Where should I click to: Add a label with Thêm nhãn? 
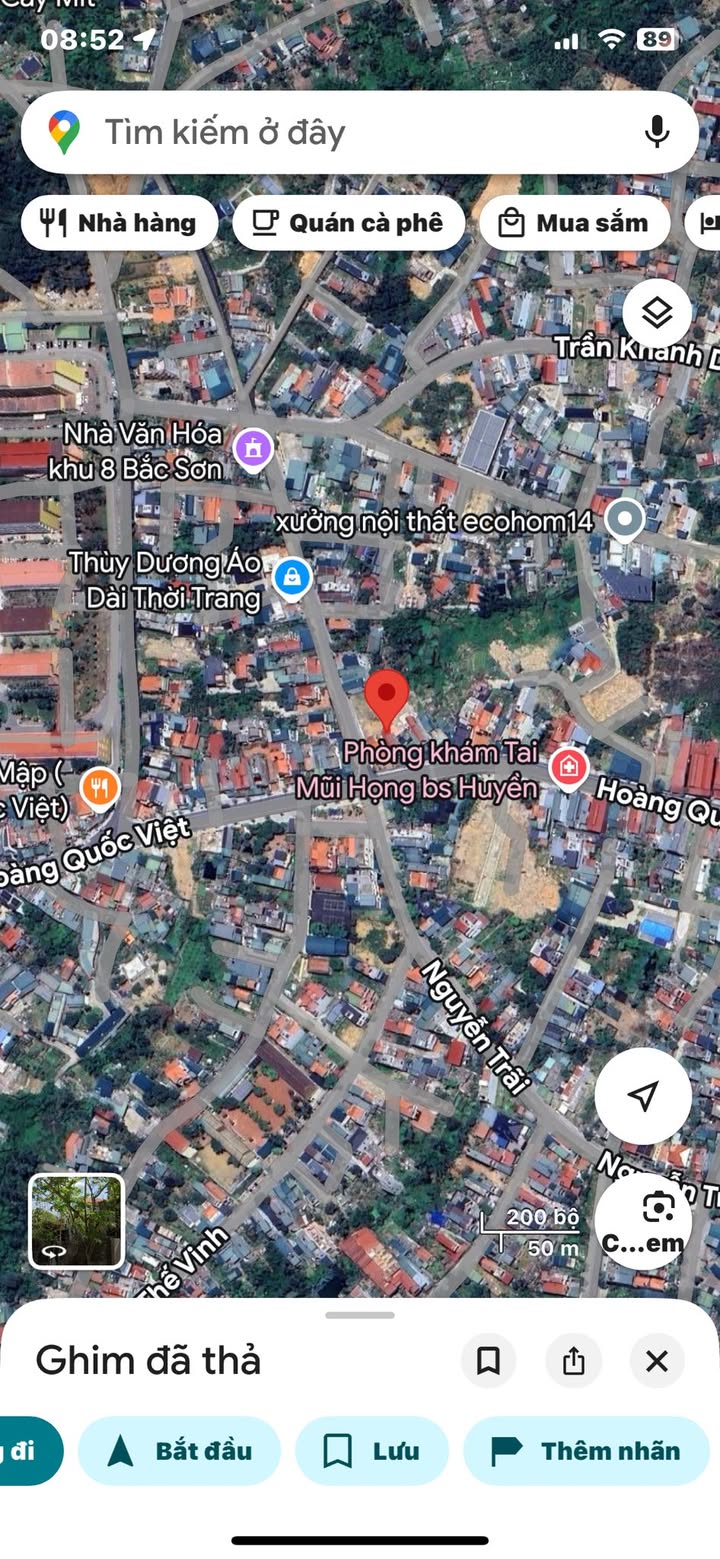587,1451
